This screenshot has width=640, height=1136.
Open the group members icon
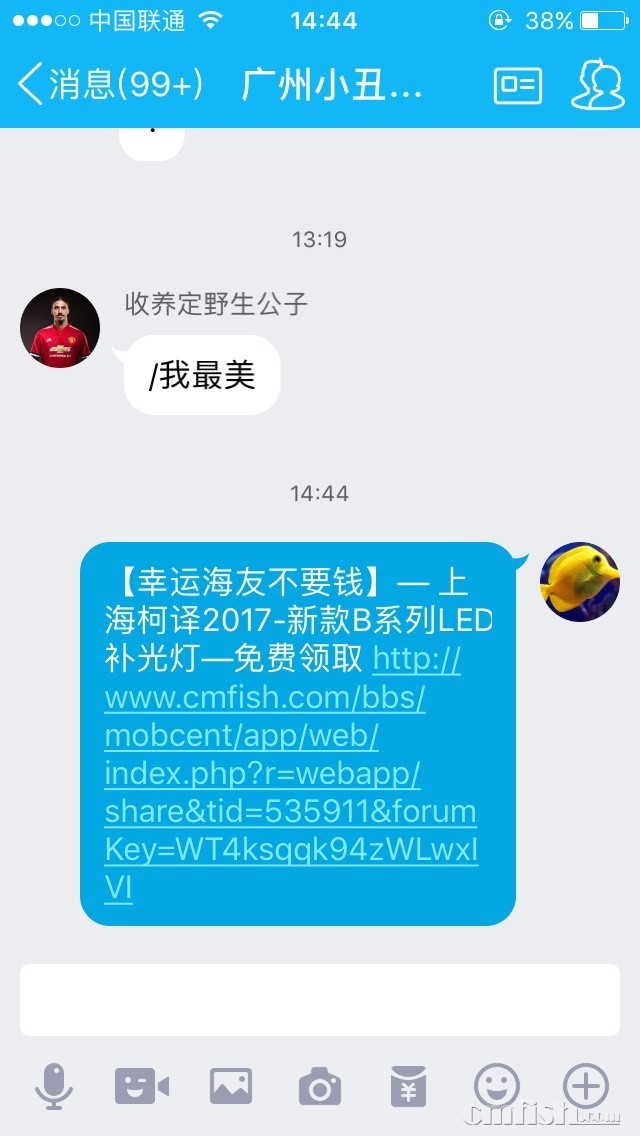597,86
